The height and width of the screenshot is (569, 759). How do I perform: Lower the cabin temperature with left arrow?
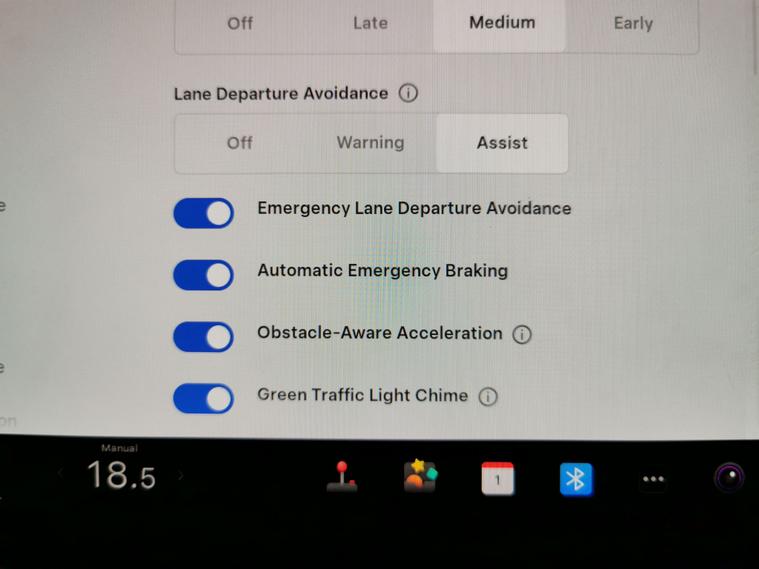tap(61, 476)
